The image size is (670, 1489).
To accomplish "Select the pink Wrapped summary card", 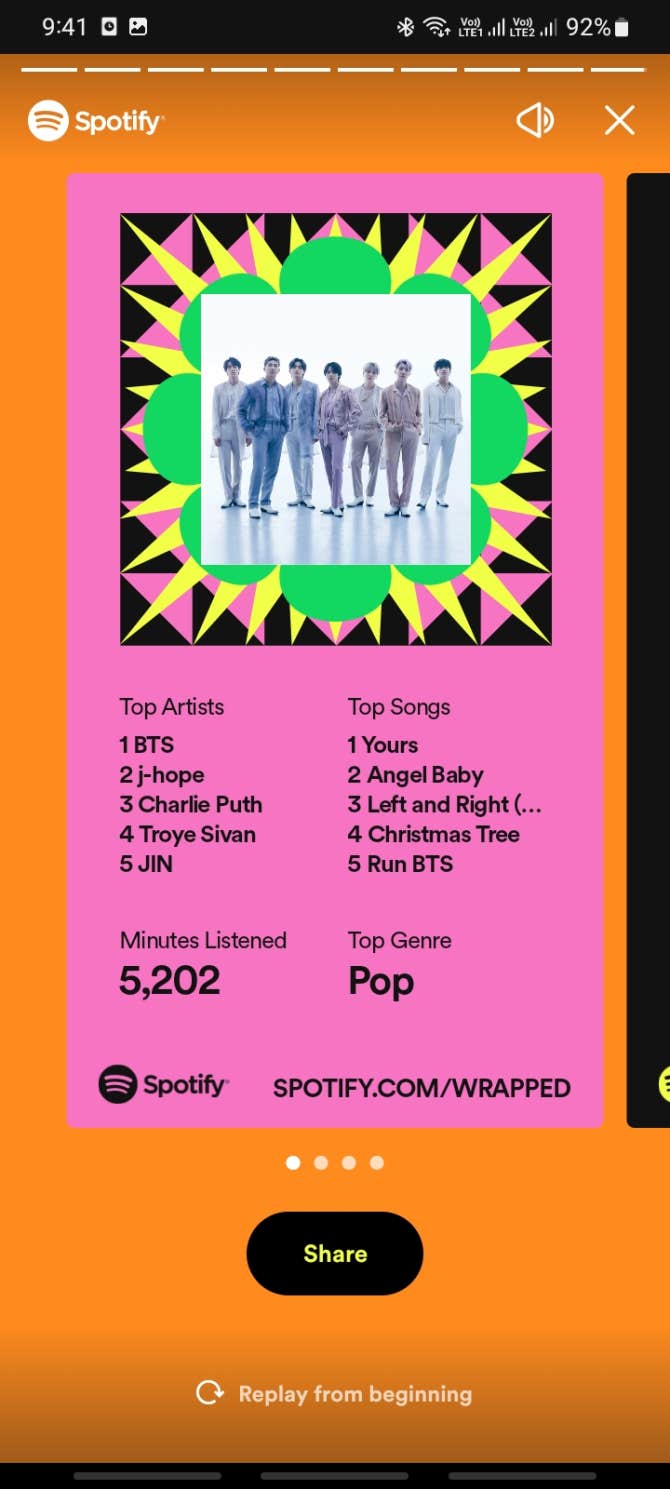I will click(335, 650).
